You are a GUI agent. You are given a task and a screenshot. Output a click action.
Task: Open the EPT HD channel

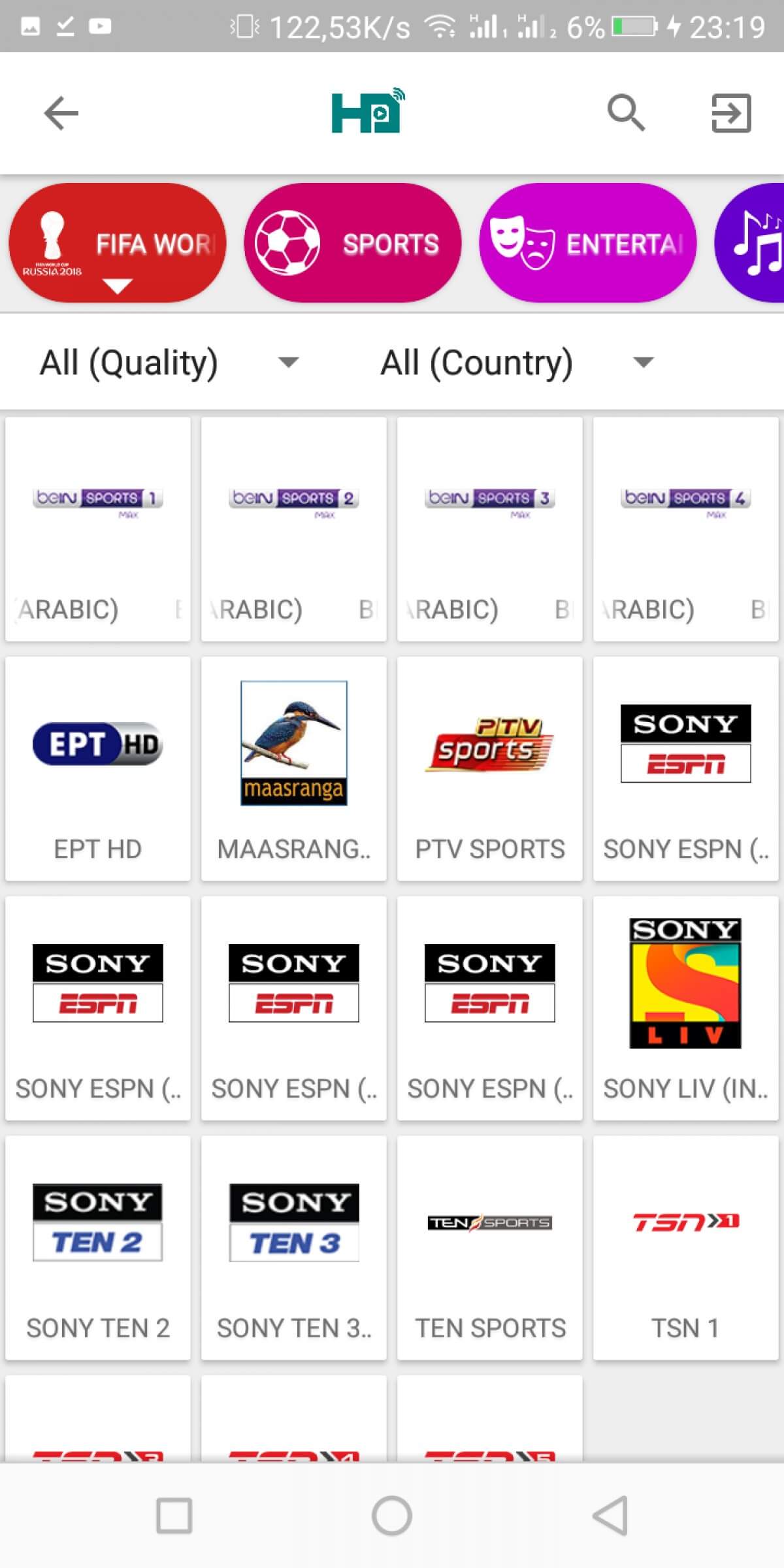pos(98,769)
